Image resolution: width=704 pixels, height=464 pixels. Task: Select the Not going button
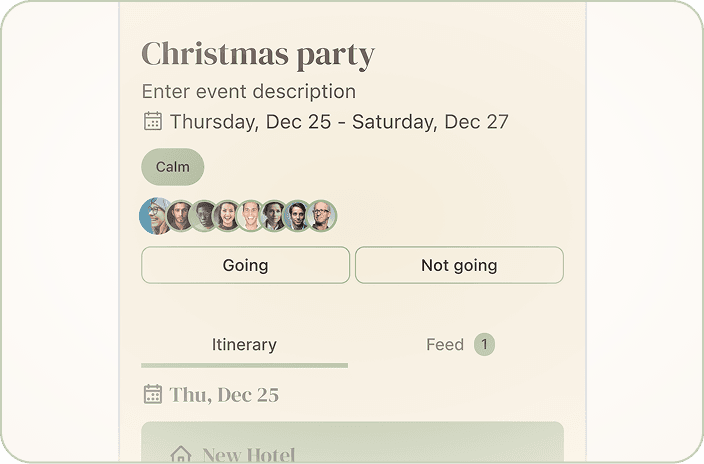tap(459, 265)
